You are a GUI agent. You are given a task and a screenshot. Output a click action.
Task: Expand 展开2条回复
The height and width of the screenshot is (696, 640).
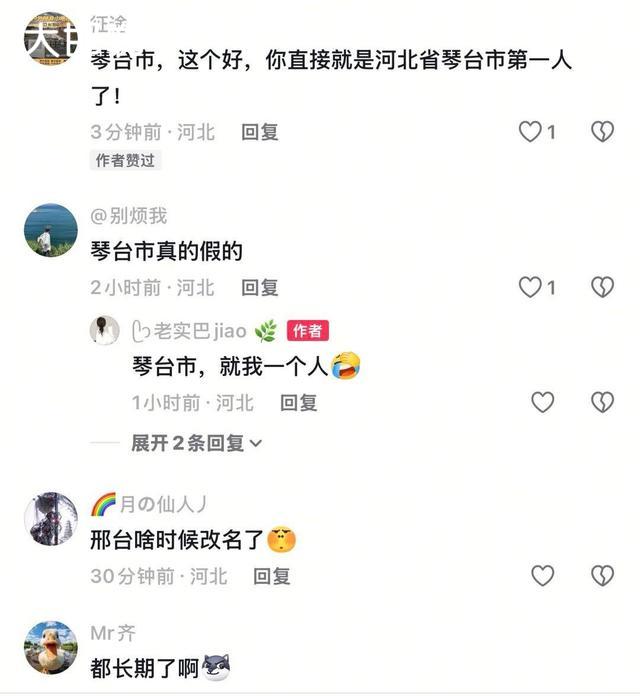pos(197,442)
